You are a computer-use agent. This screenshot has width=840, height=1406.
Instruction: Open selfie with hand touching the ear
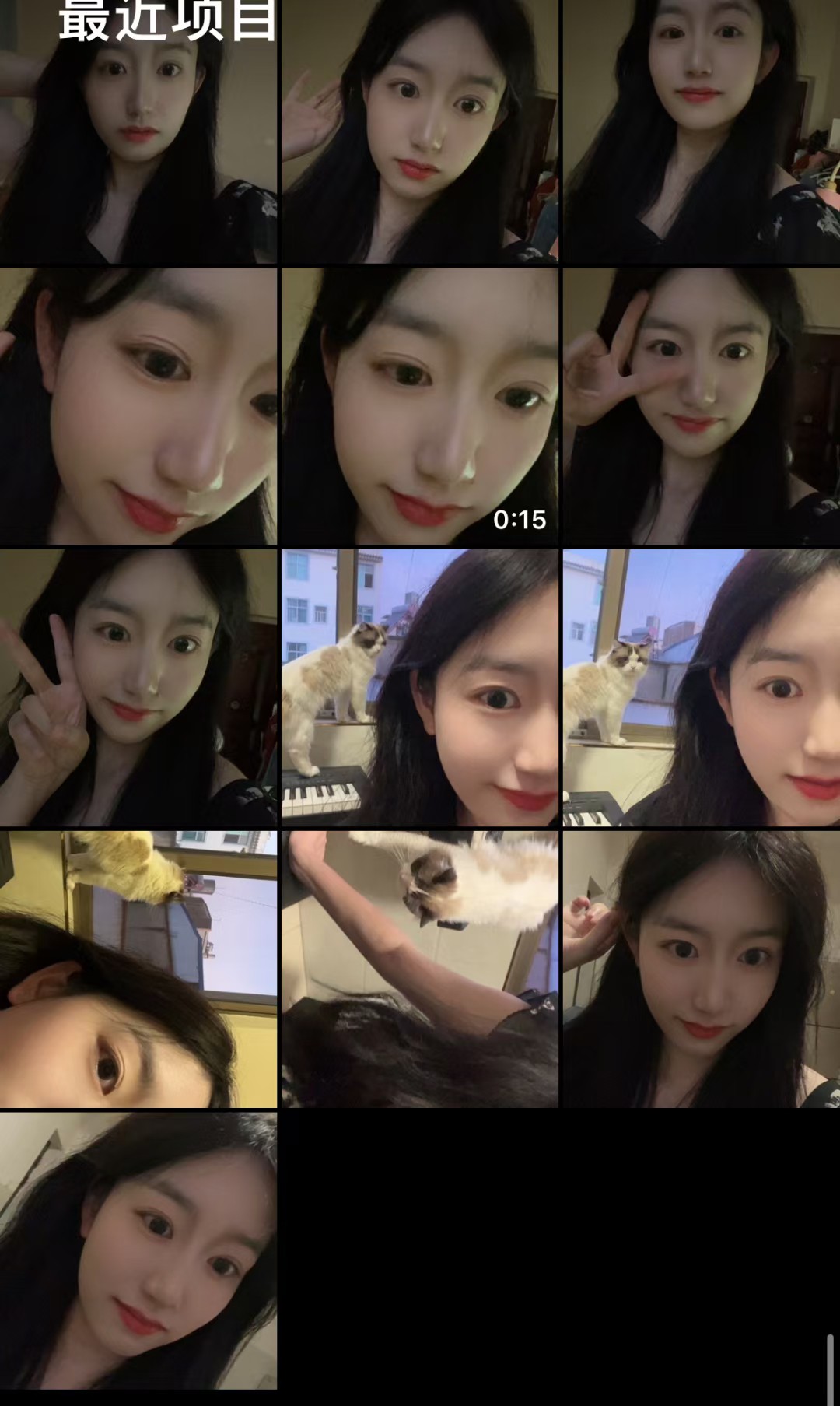click(702, 969)
